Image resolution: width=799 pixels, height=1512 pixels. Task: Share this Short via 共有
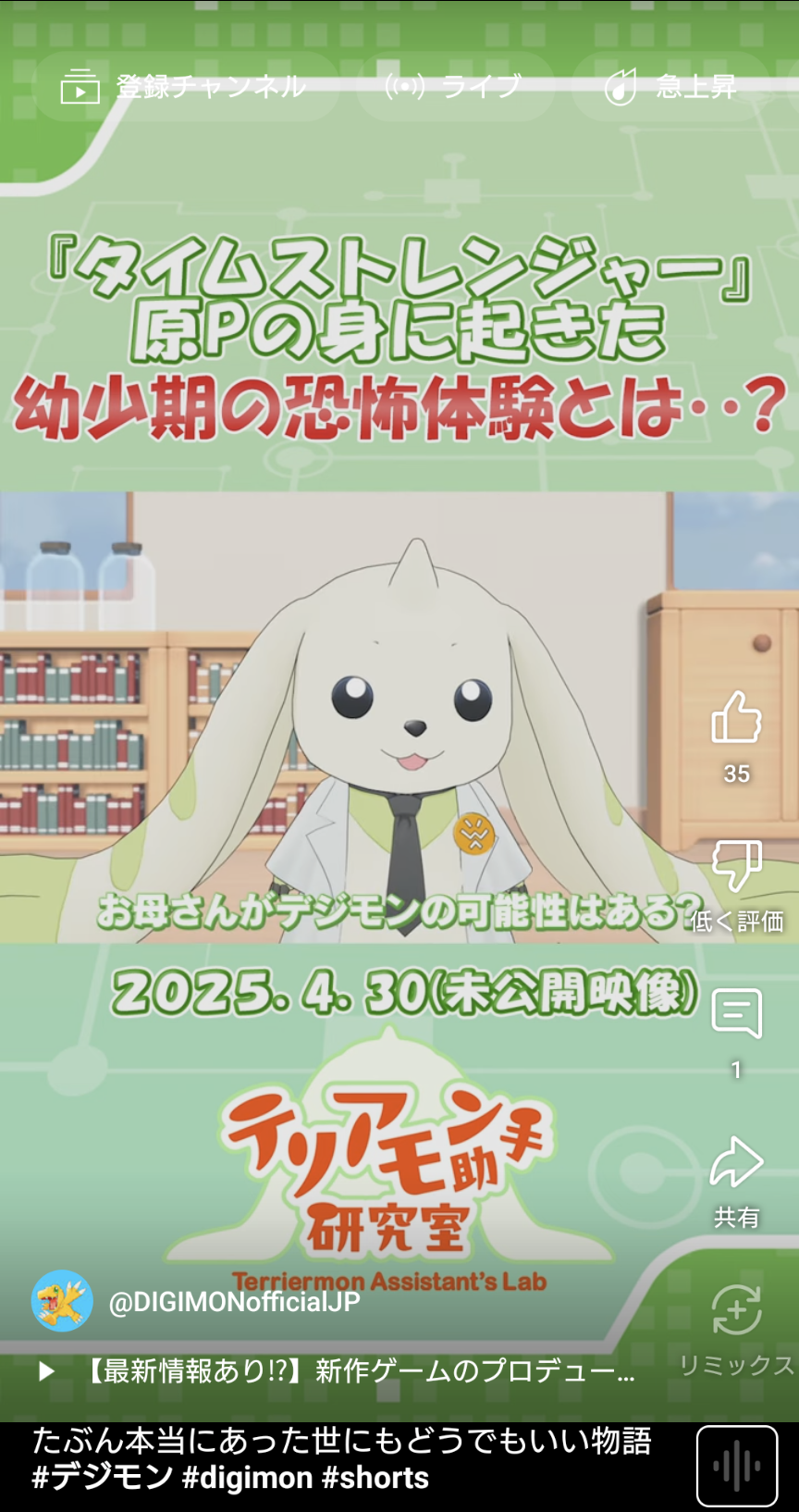point(736,1162)
